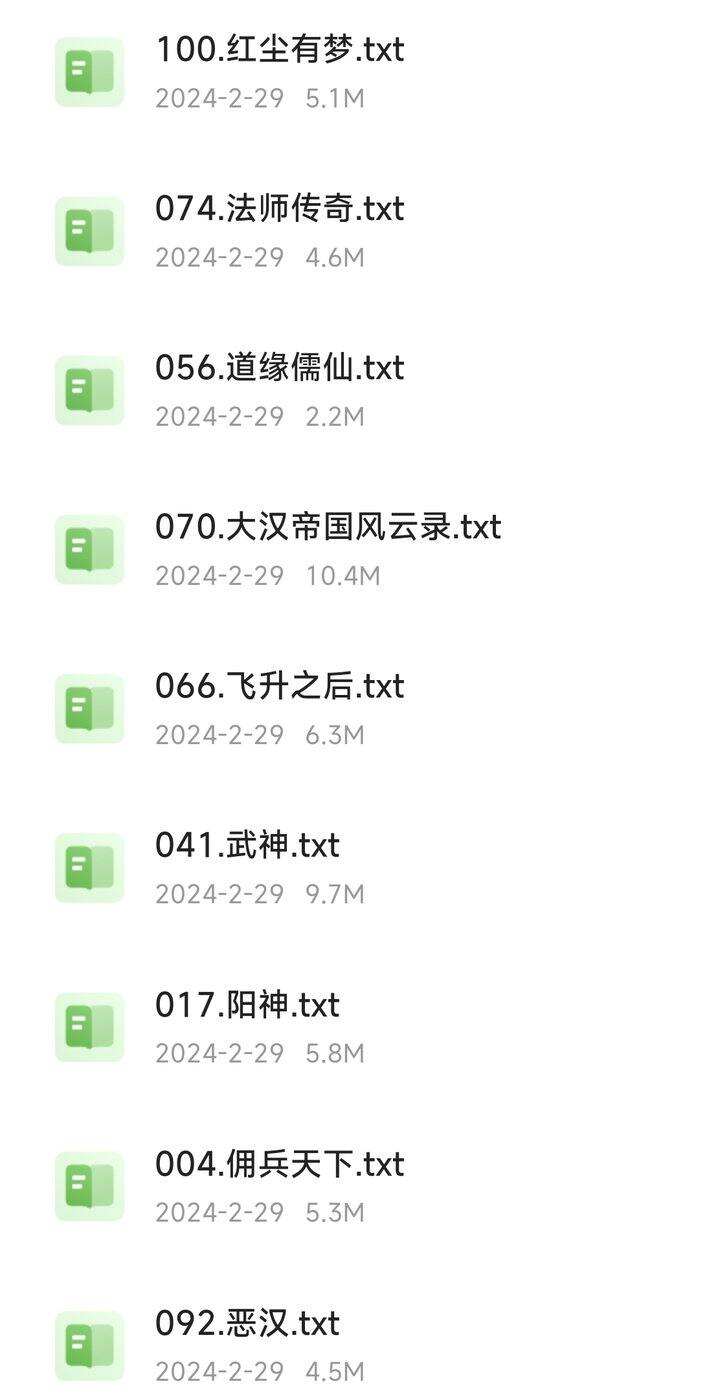Tap the 066.飞升之后.txt file
This screenshot has width=720, height=1397.
click(x=360, y=708)
